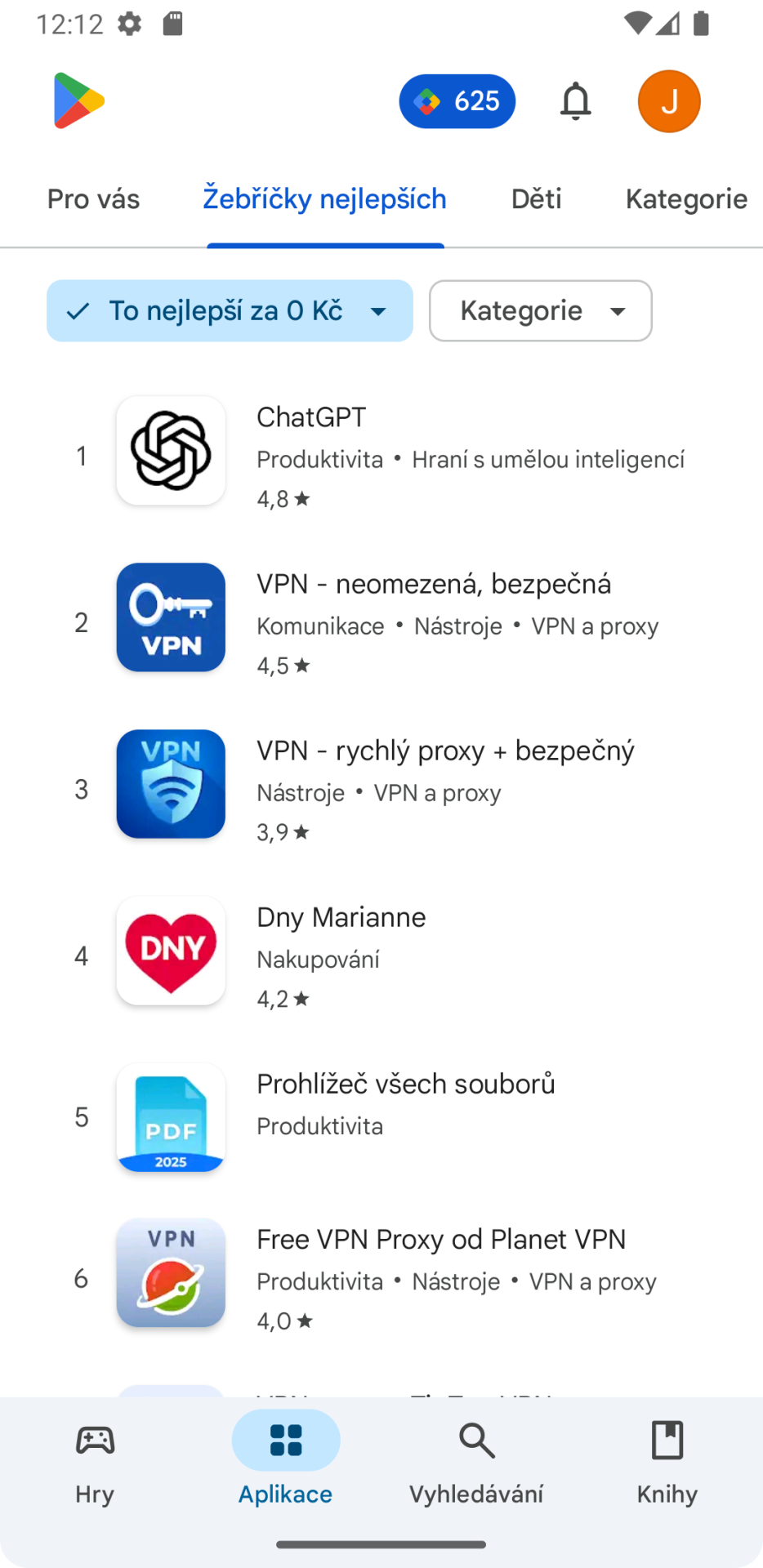Open the ChatGPT listing title link
763x1568 pixels.
[x=311, y=416]
